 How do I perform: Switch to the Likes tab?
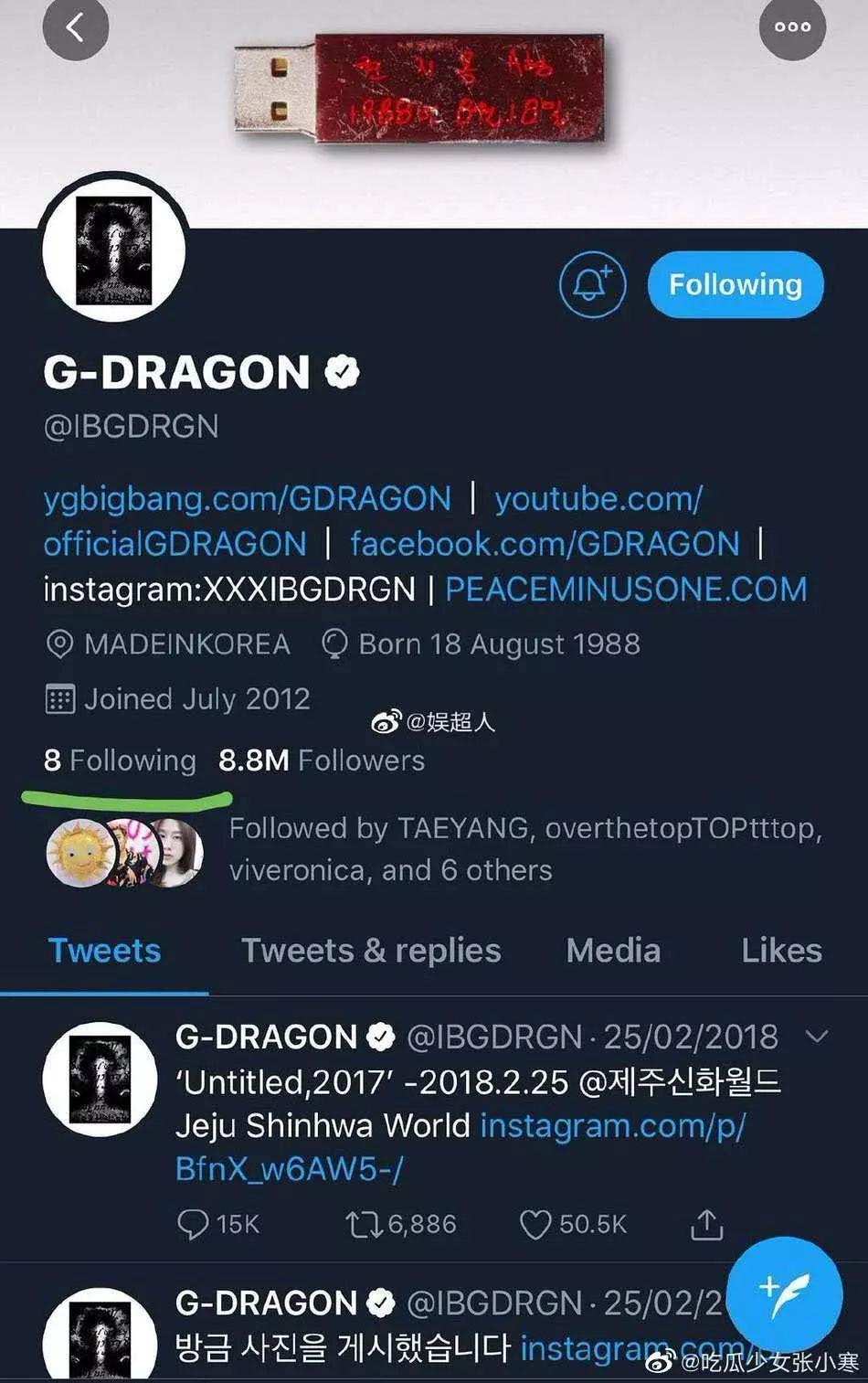(781, 951)
